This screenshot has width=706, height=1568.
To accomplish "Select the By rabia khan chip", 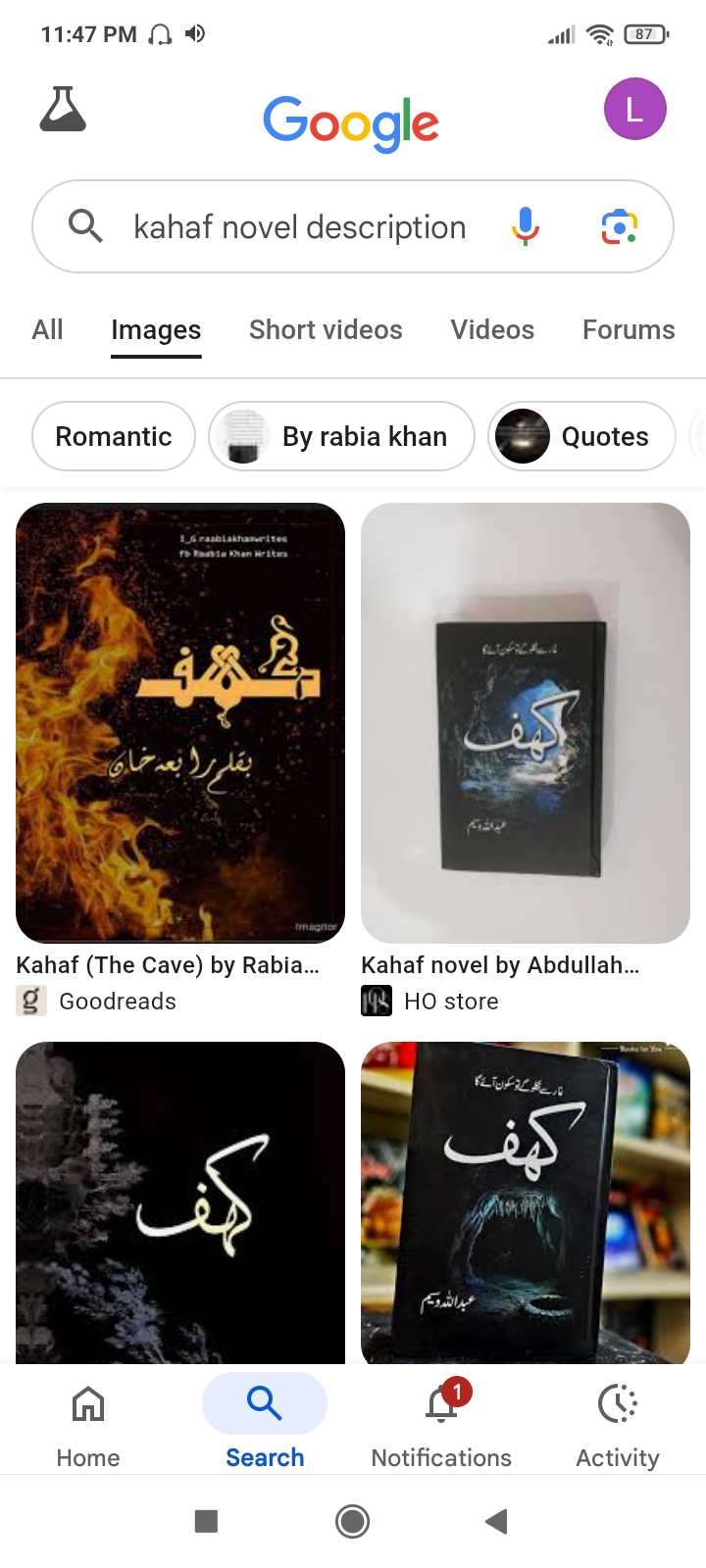I will (341, 436).
